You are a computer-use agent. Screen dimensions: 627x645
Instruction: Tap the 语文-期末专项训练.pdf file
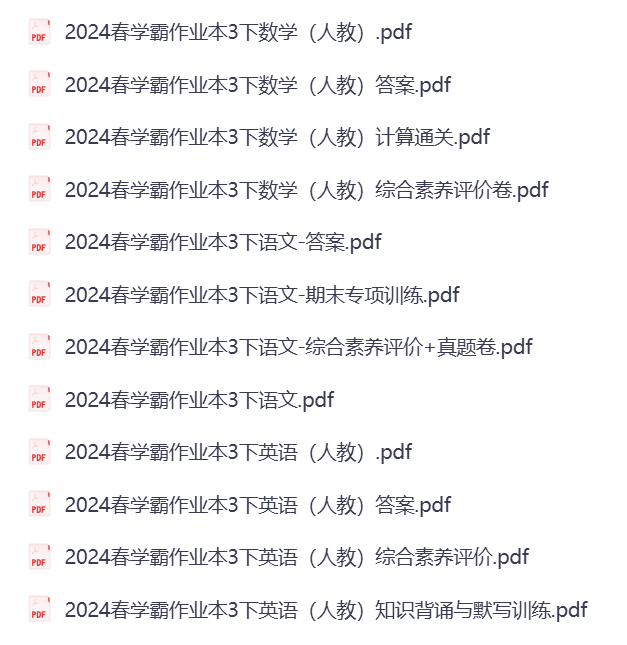pyautogui.click(x=261, y=295)
